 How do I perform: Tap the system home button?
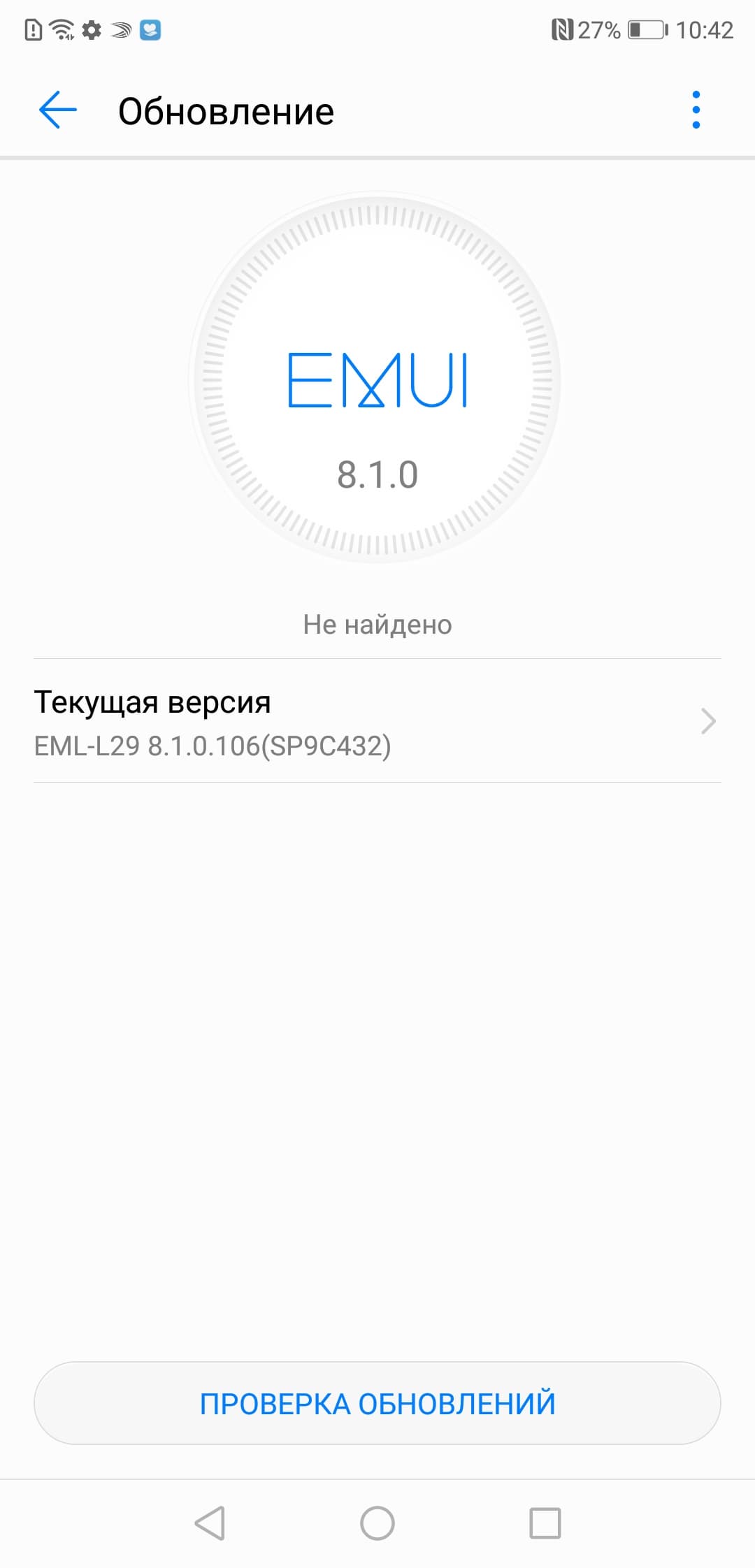(x=377, y=1523)
